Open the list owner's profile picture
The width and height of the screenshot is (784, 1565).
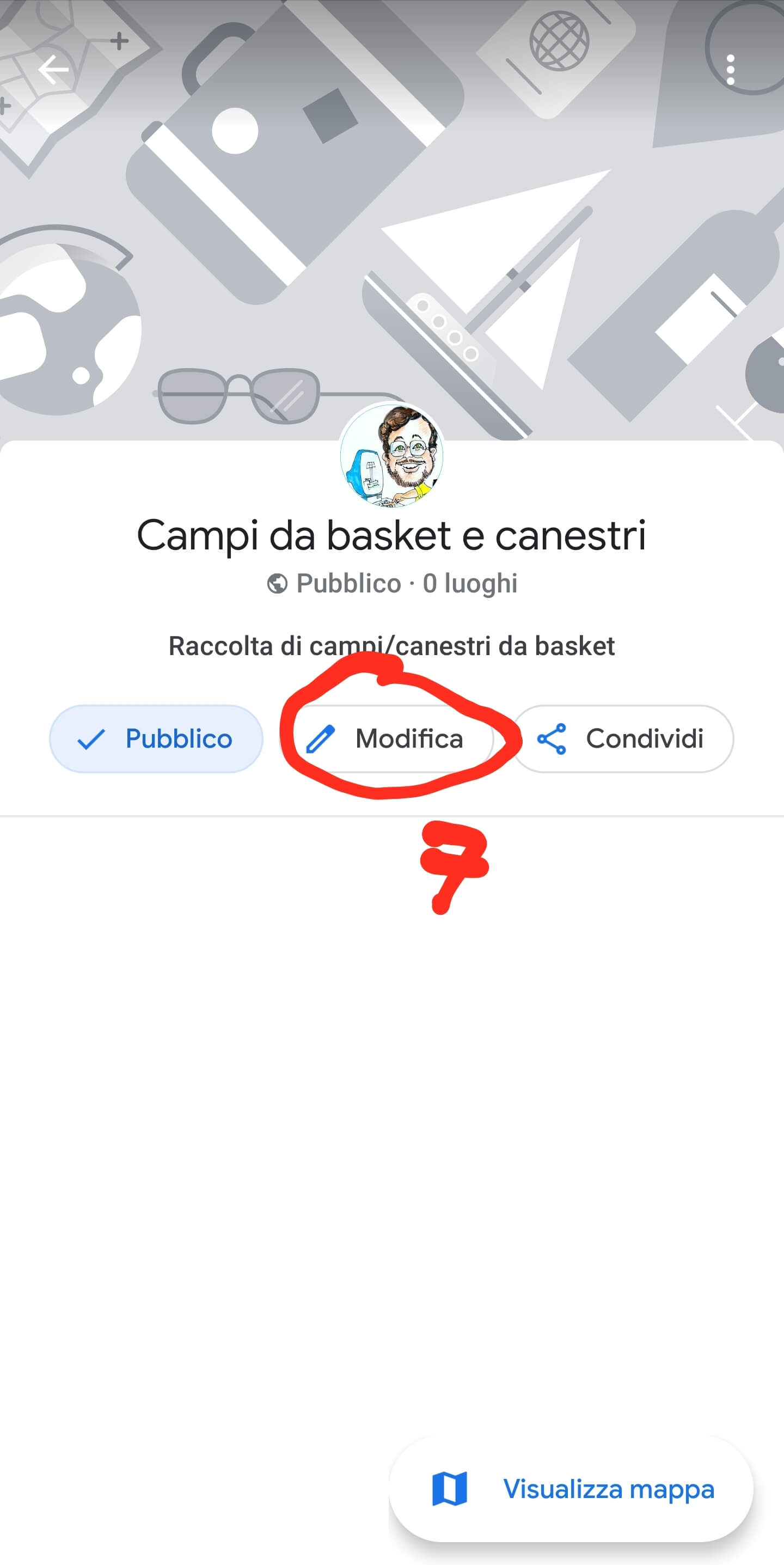click(391, 456)
